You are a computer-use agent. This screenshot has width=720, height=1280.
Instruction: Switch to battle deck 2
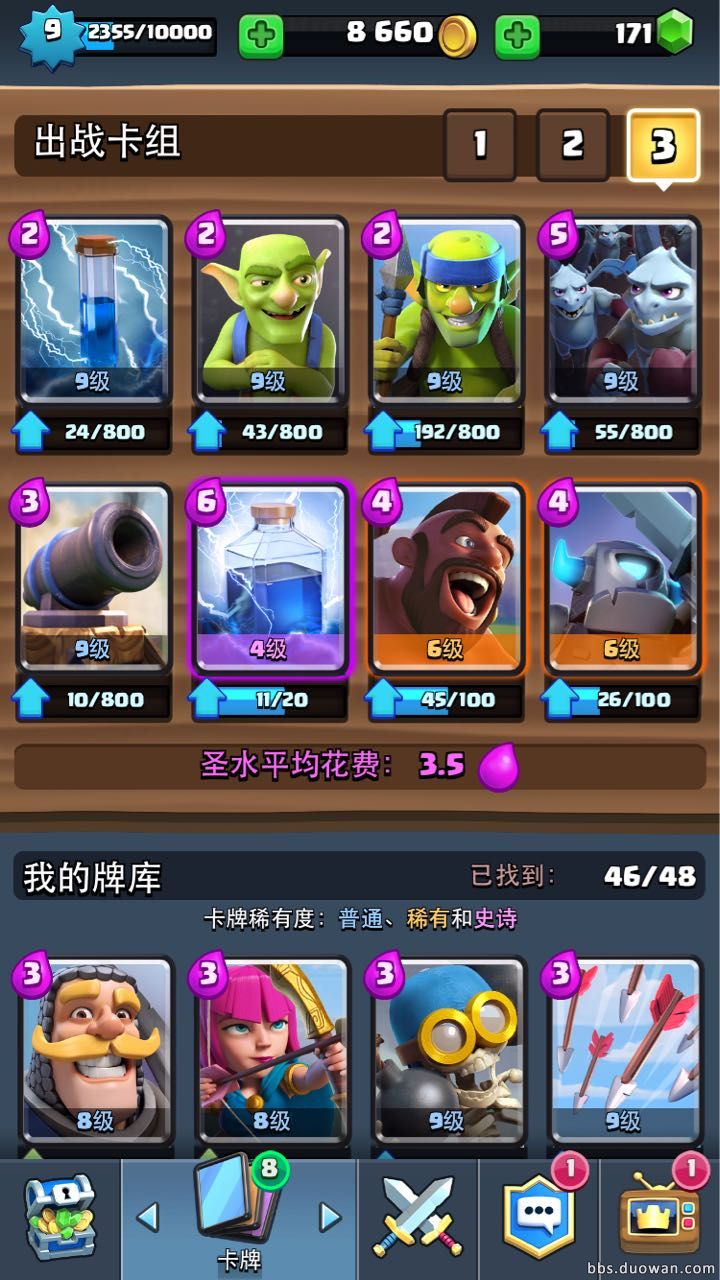(572, 145)
